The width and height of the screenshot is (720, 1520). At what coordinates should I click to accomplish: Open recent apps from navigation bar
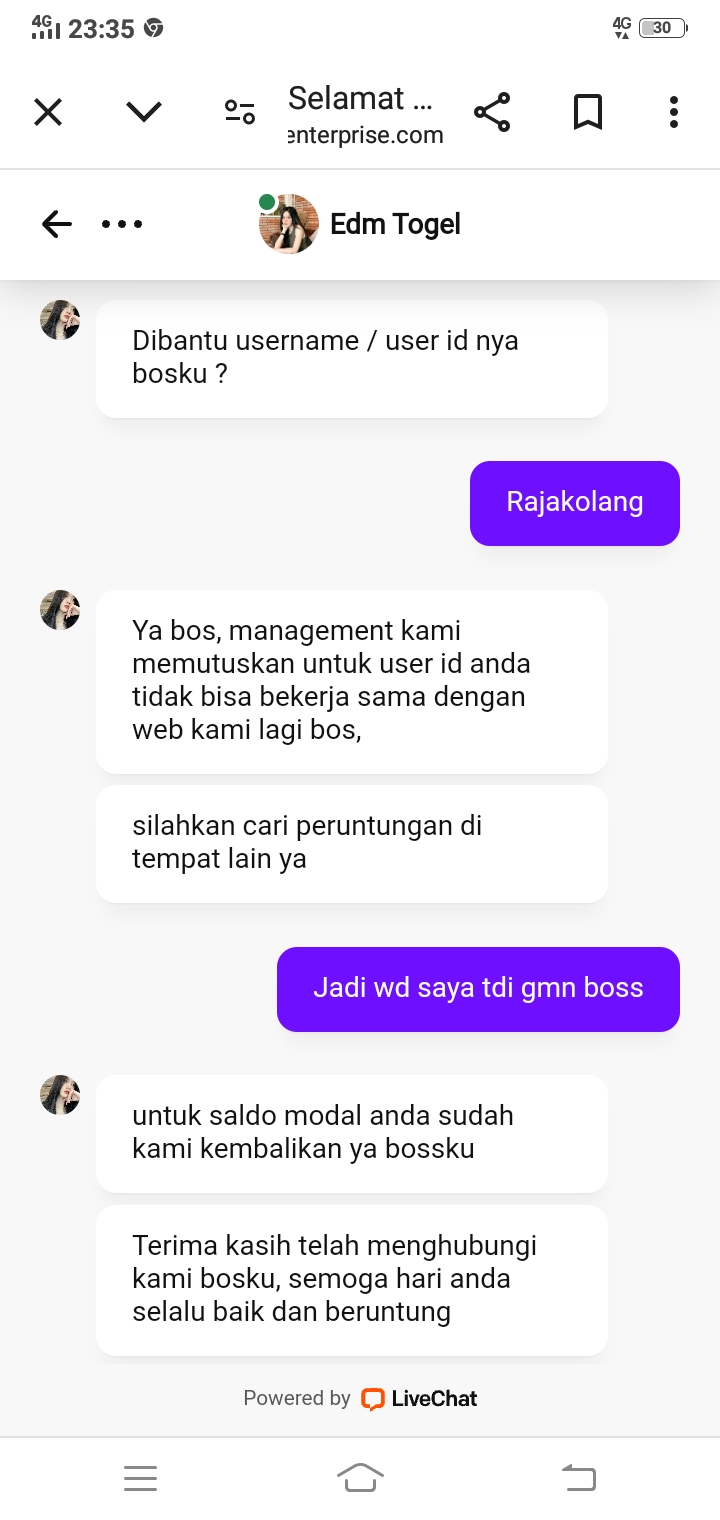pos(140,1477)
